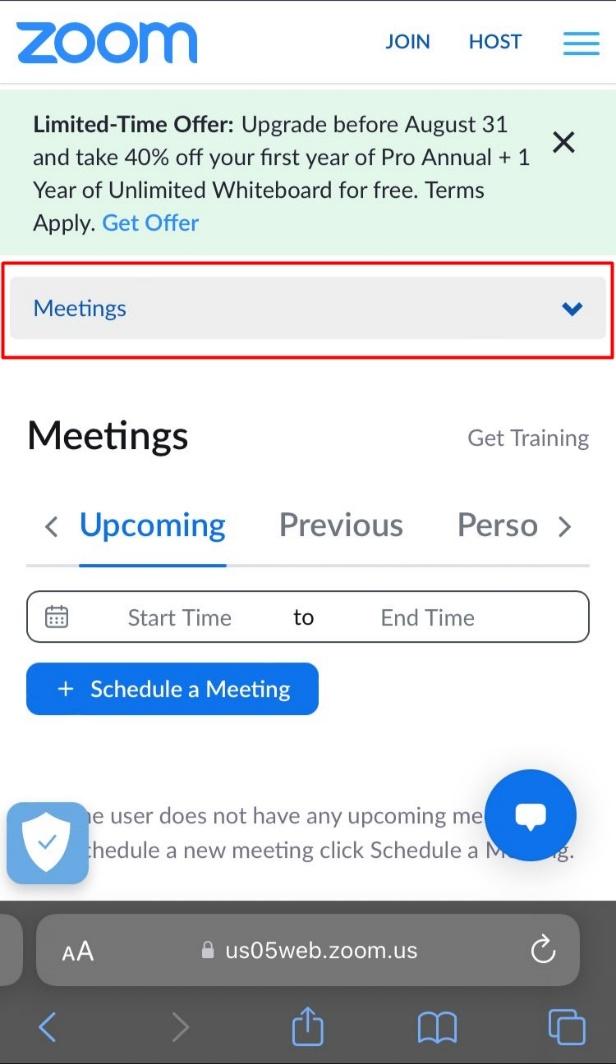616x1064 pixels.
Task: Open Safari reader options AA
Action: tap(78, 951)
